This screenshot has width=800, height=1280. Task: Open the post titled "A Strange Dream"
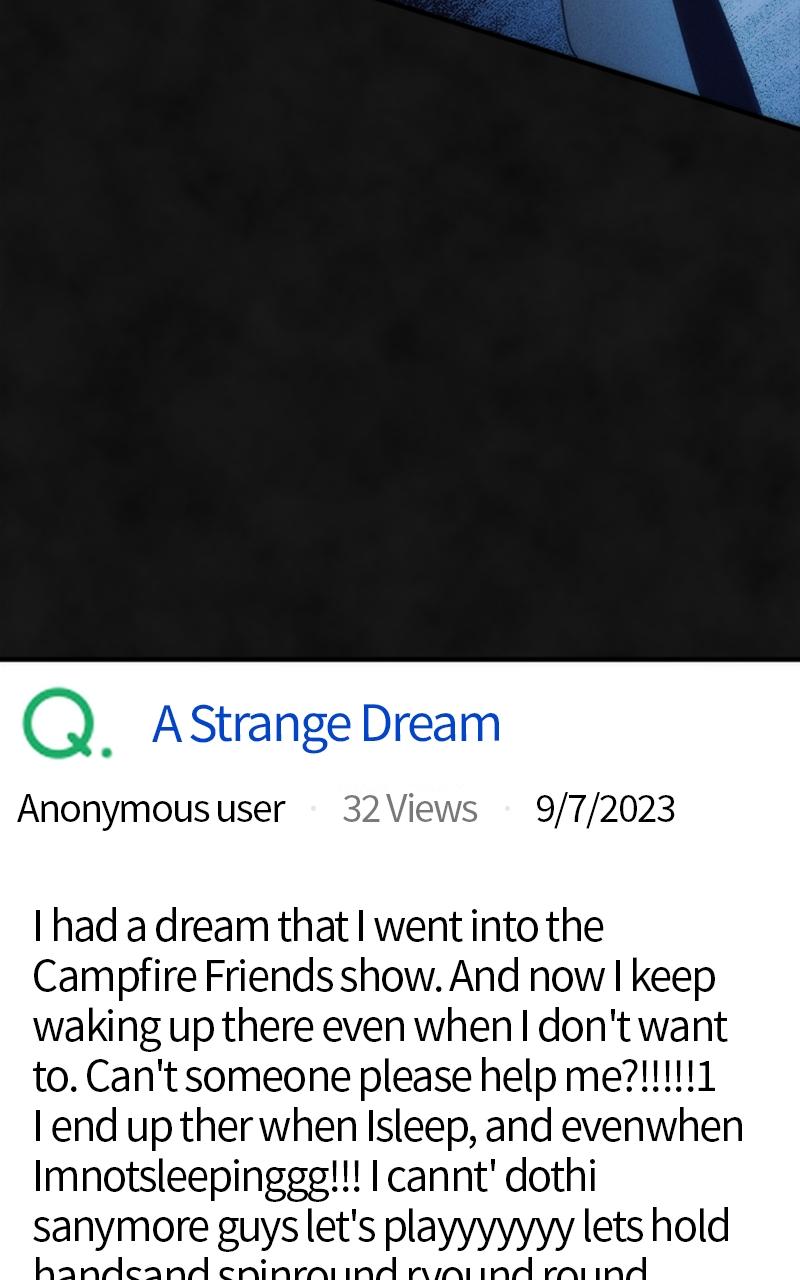(x=325, y=722)
